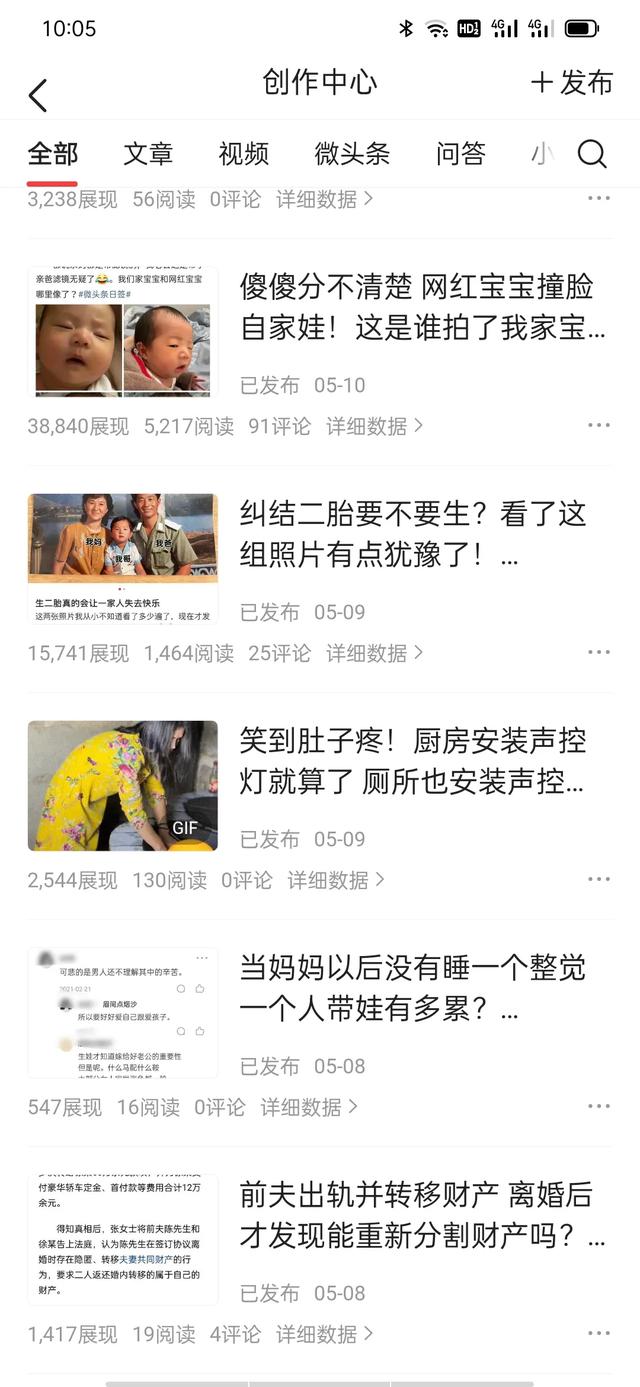
Task: Tap the 发布 publish button
Action: click(572, 83)
